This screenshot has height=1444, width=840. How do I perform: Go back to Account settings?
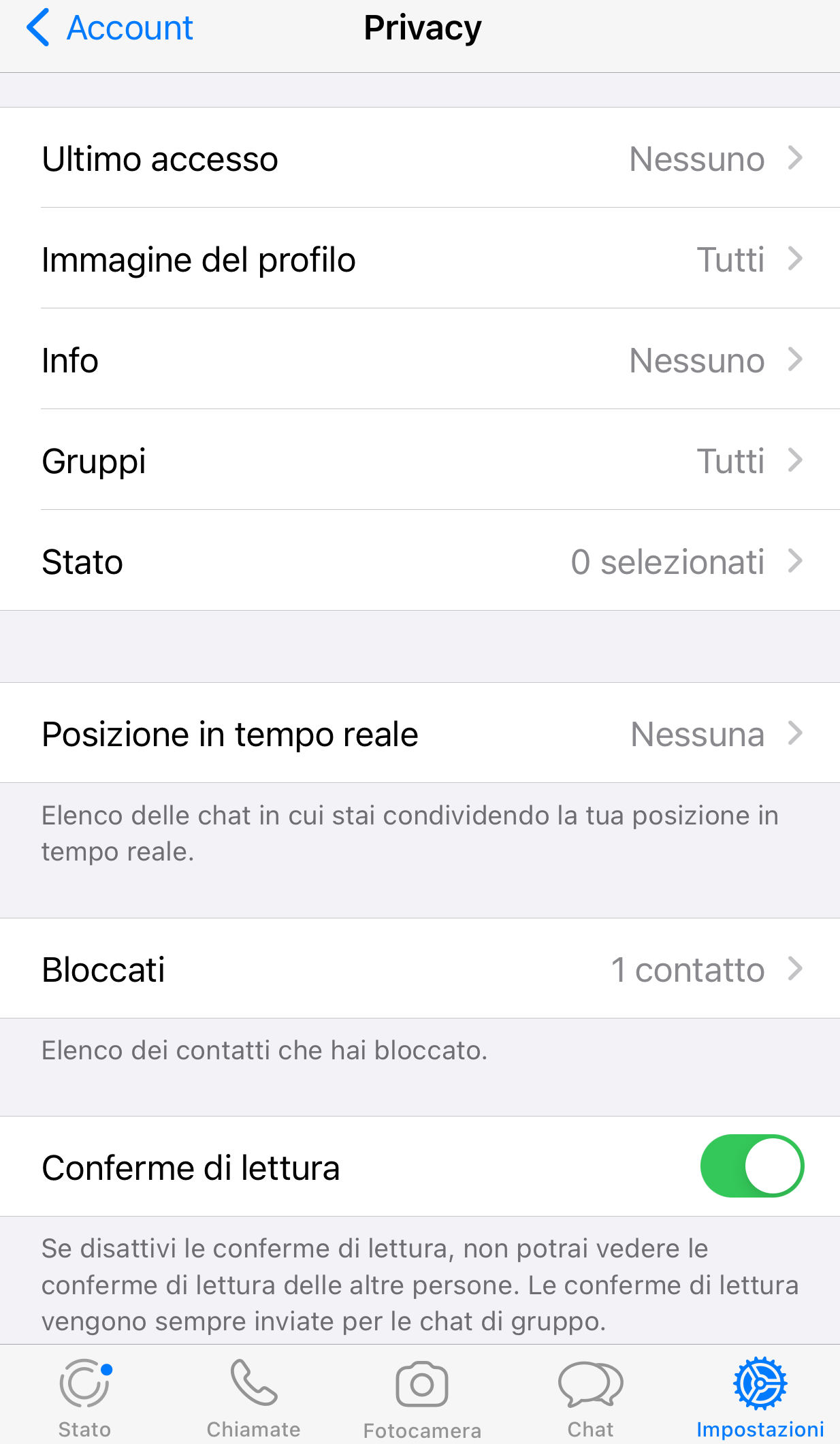(x=110, y=29)
